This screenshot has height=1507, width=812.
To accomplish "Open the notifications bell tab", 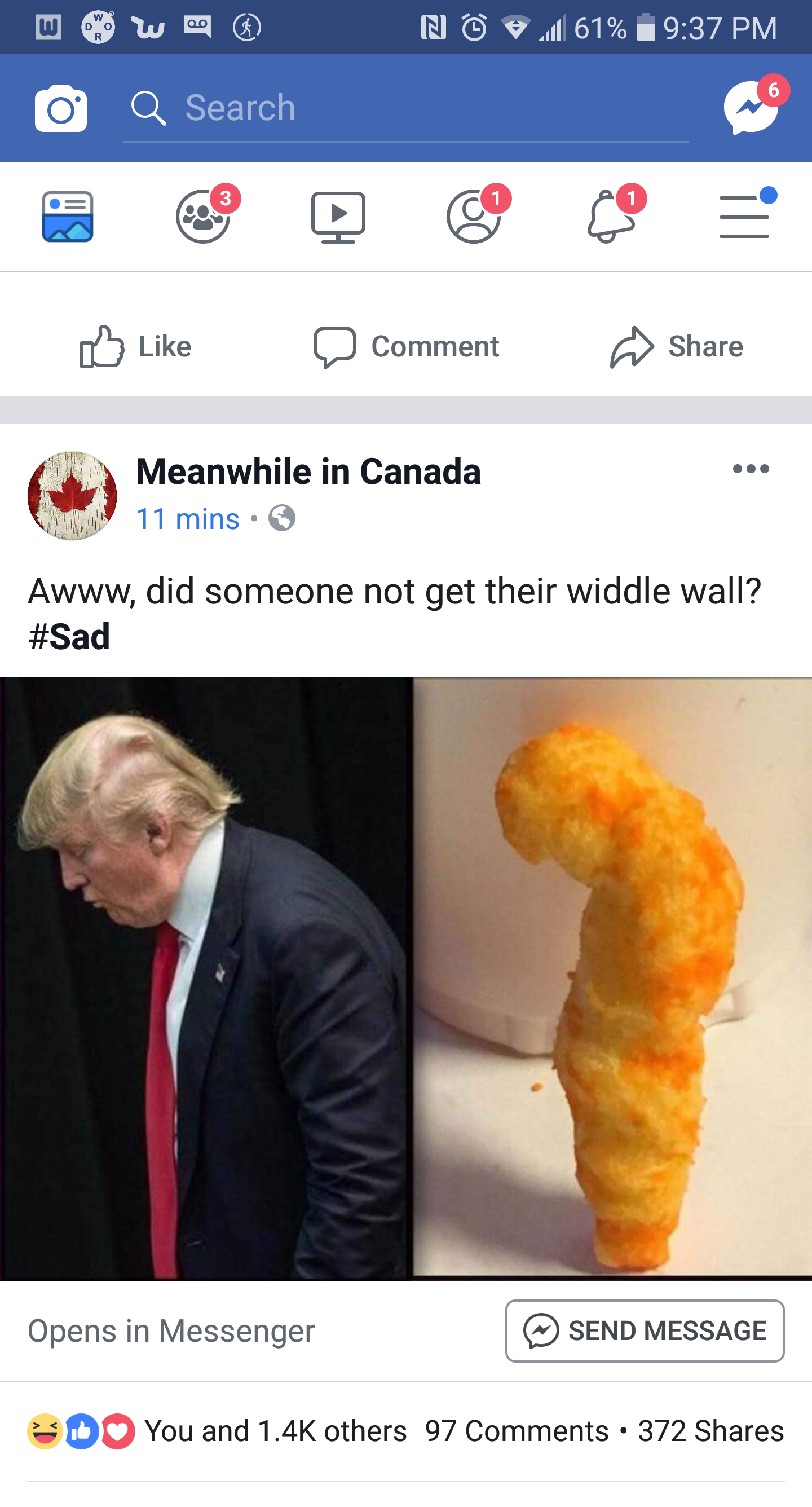I will (x=610, y=217).
